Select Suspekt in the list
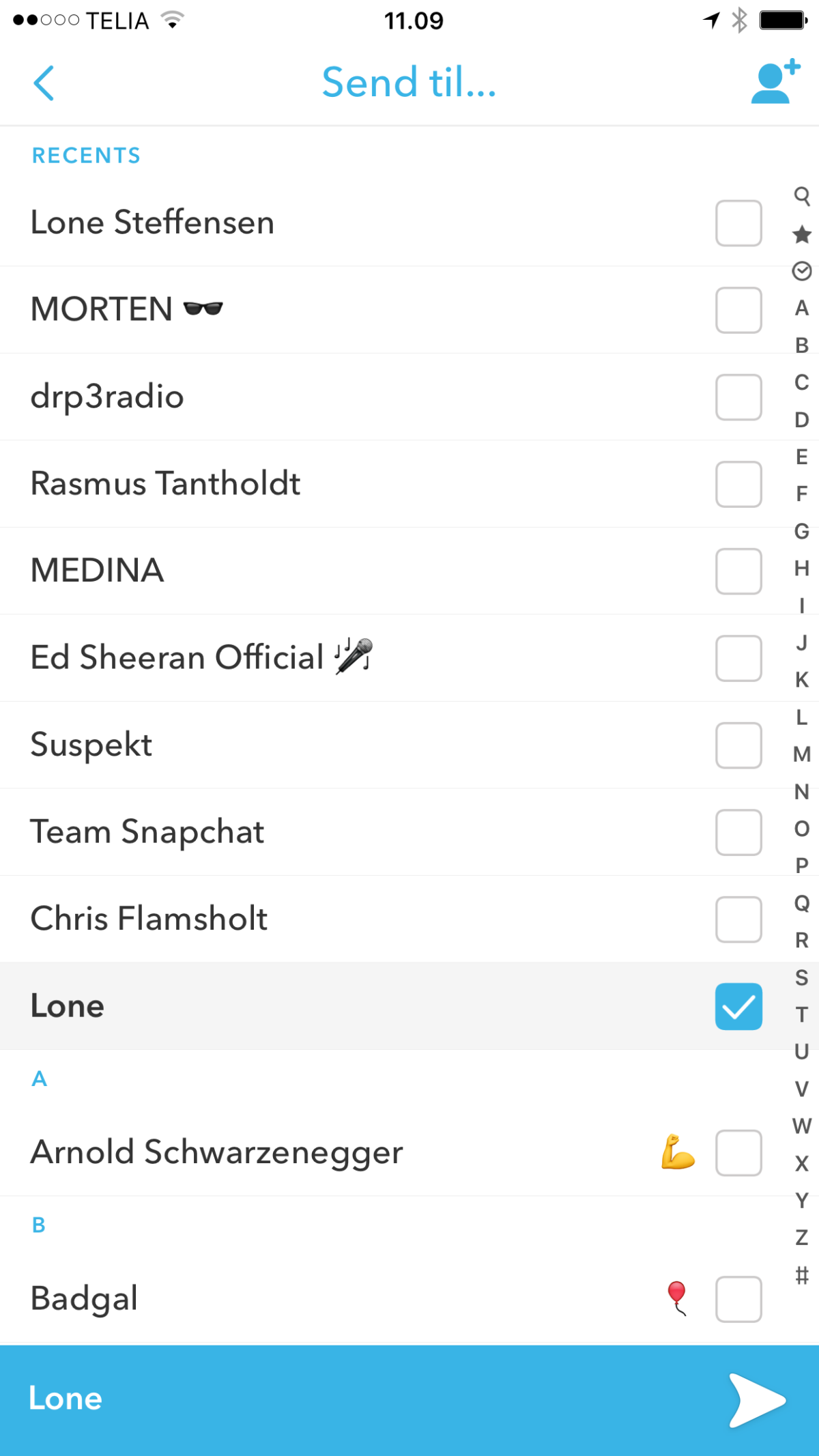 738,745
